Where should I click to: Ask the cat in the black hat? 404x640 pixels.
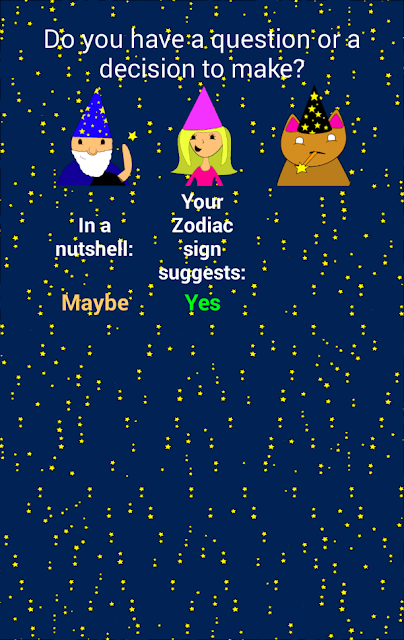click(313, 136)
